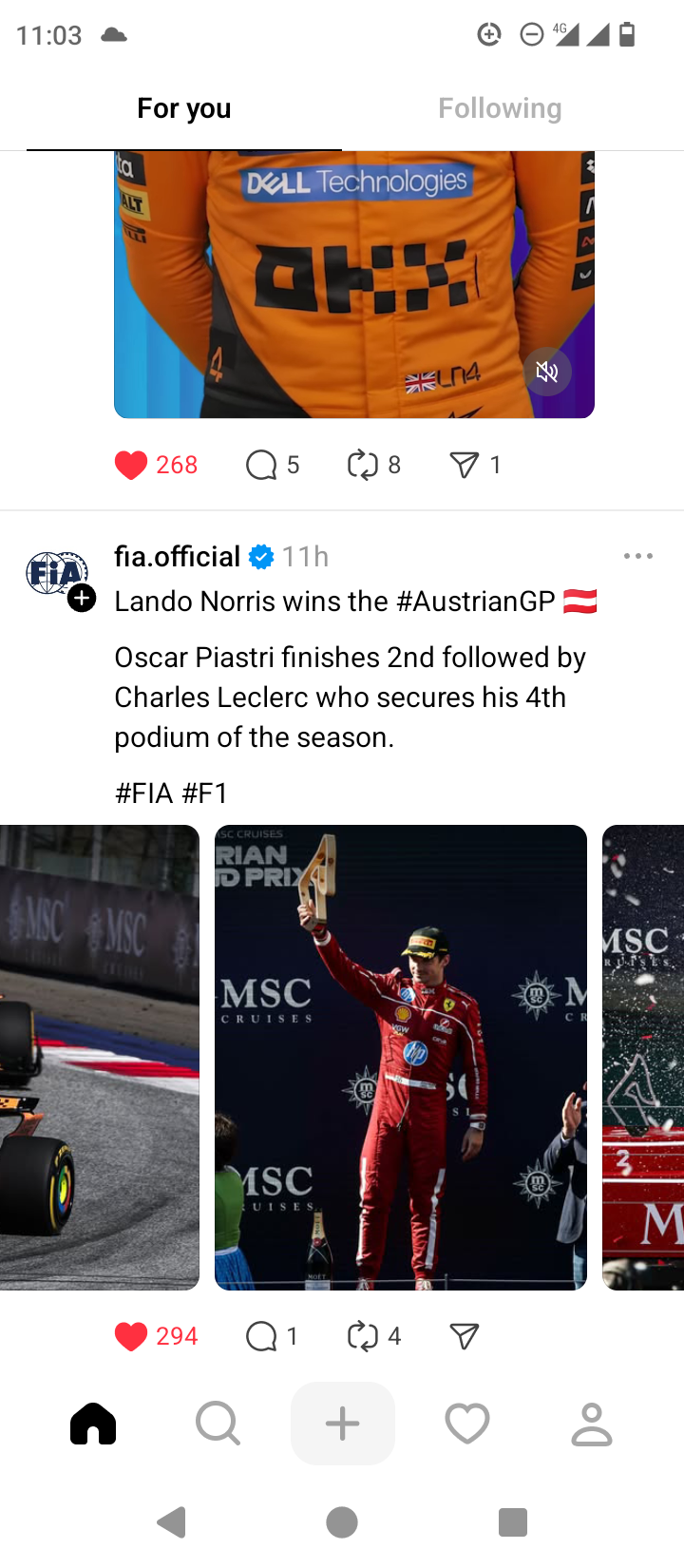Create a new thread with the plus button

click(342, 1424)
